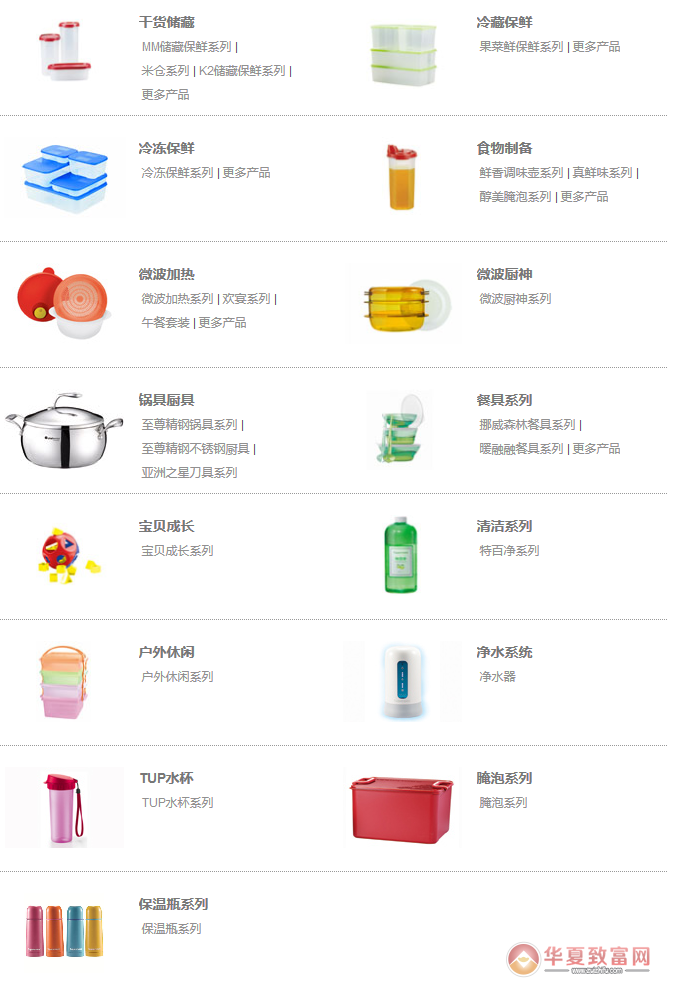Open the MM储藏保鲜系列 link
684x994 pixels.
point(186,47)
